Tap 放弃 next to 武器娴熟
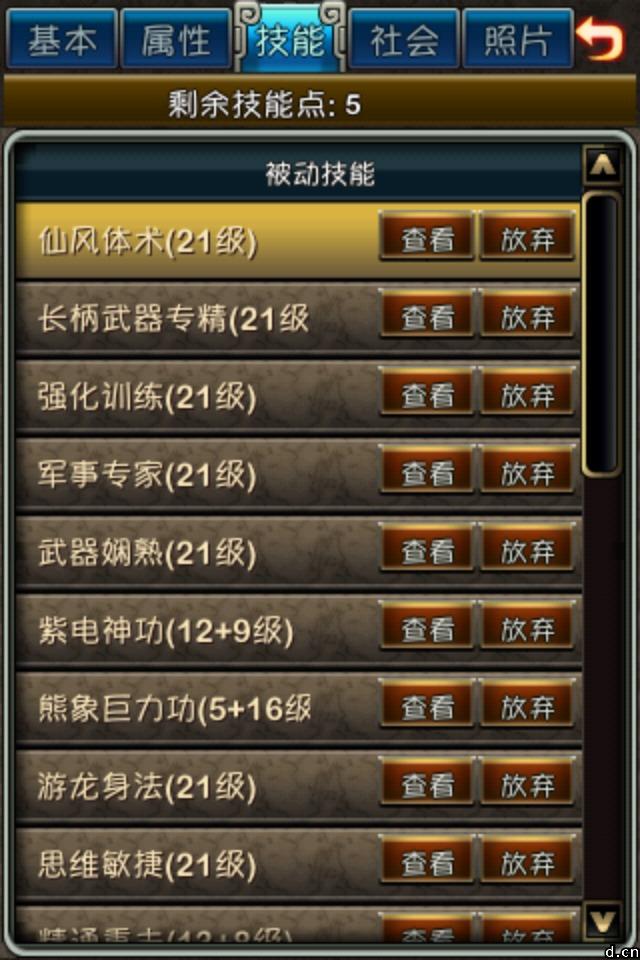640x960 pixels. (x=527, y=552)
